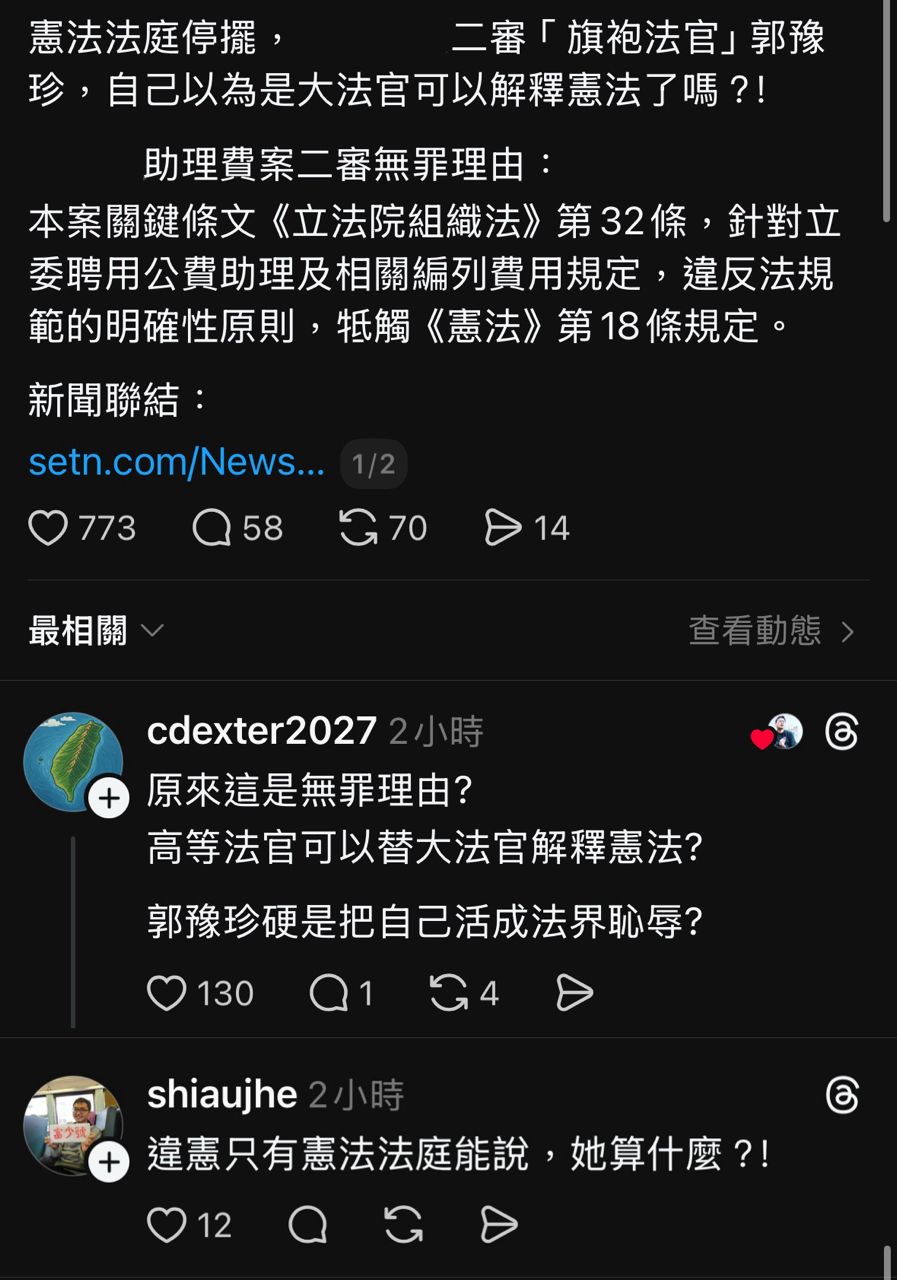
Task: Reply to shiaujhe's comment
Action: (x=308, y=1225)
